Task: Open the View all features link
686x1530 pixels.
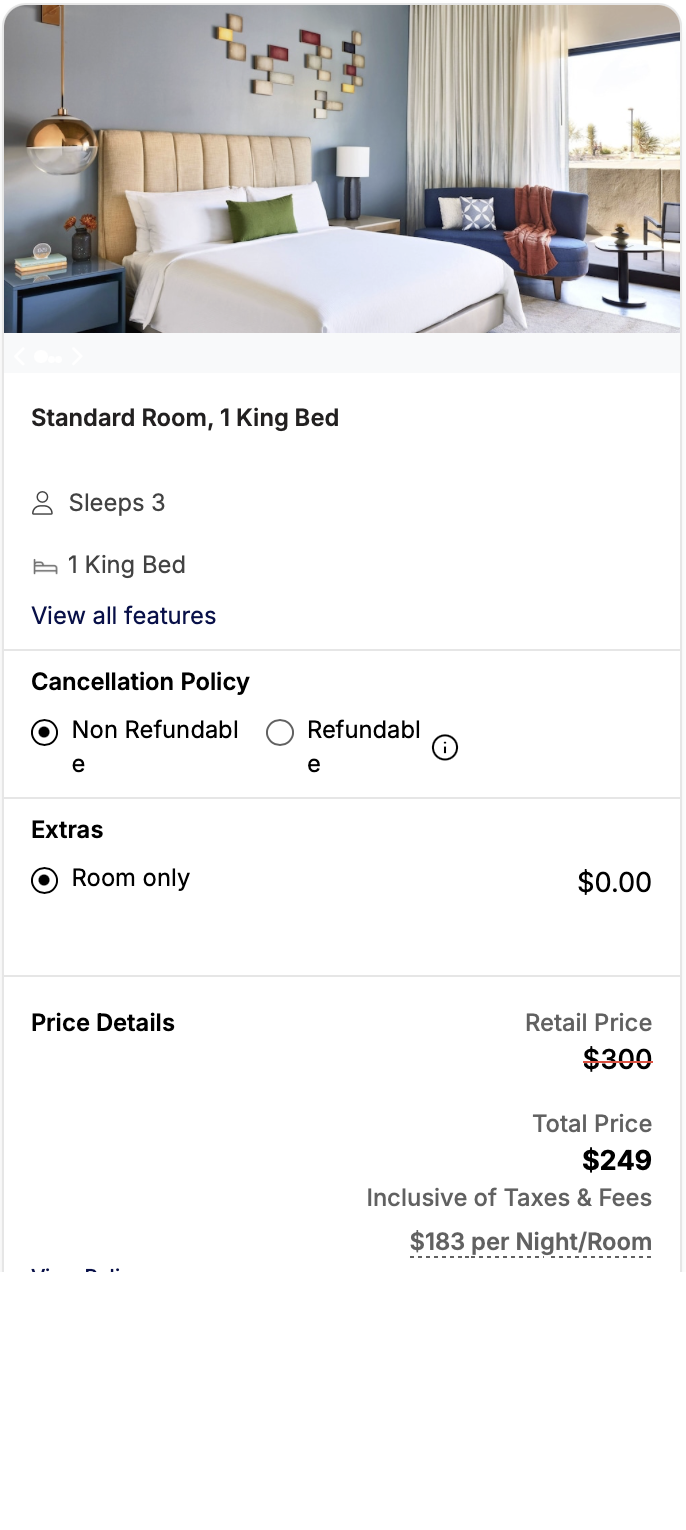Action: [124, 615]
